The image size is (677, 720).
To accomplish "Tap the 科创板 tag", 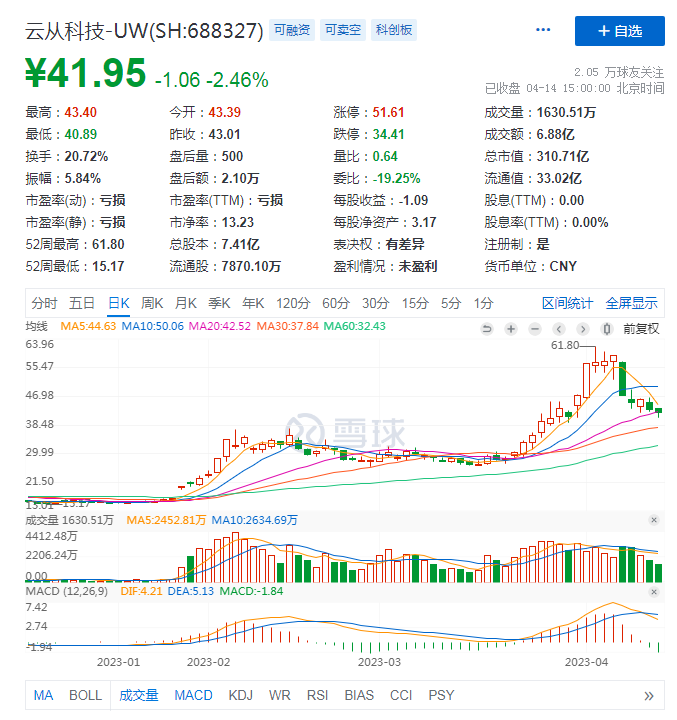I will click(x=393, y=31).
